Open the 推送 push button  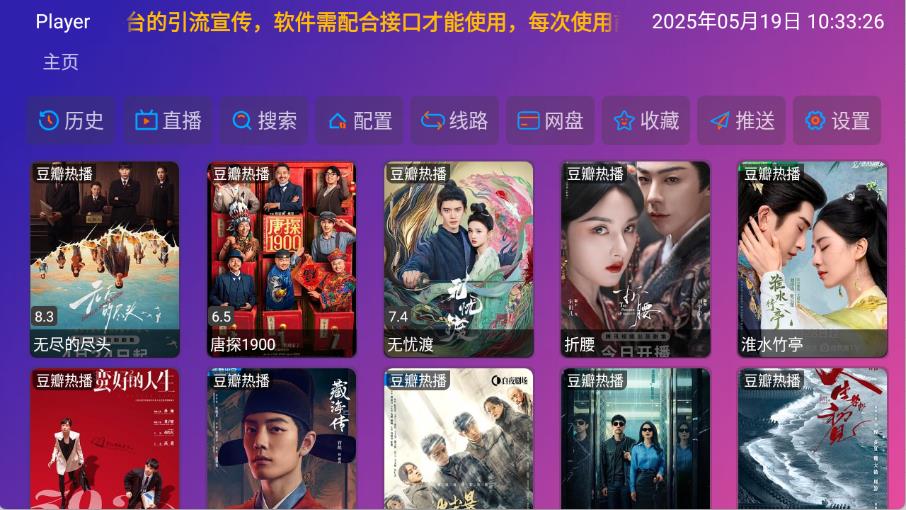point(742,121)
